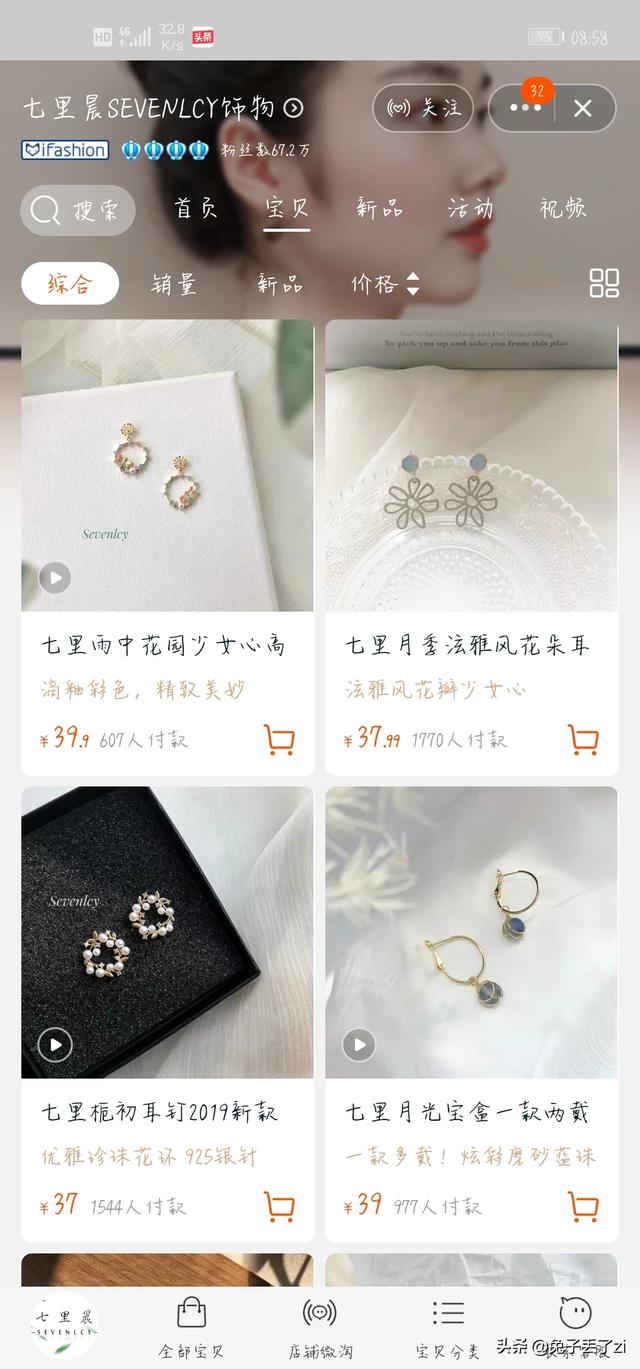Open the 七里雨中花园 earrings product
This screenshot has height=1369, width=640.
pyautogui.click(x=167, y=465)
